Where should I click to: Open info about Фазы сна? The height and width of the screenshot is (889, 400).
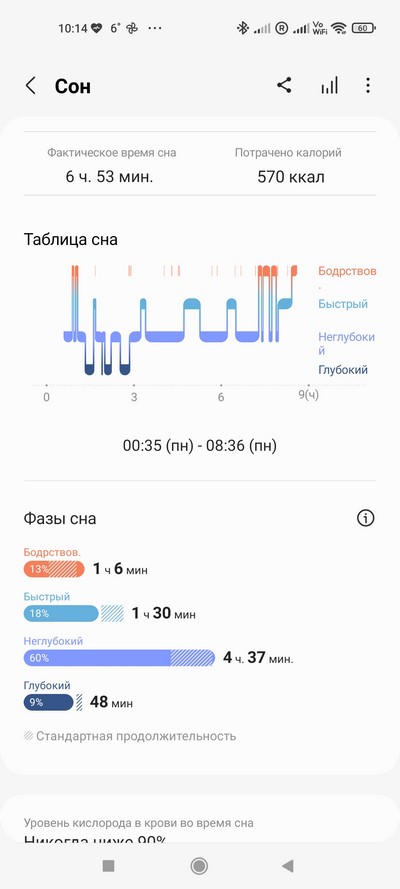click(x=366, y=518)
